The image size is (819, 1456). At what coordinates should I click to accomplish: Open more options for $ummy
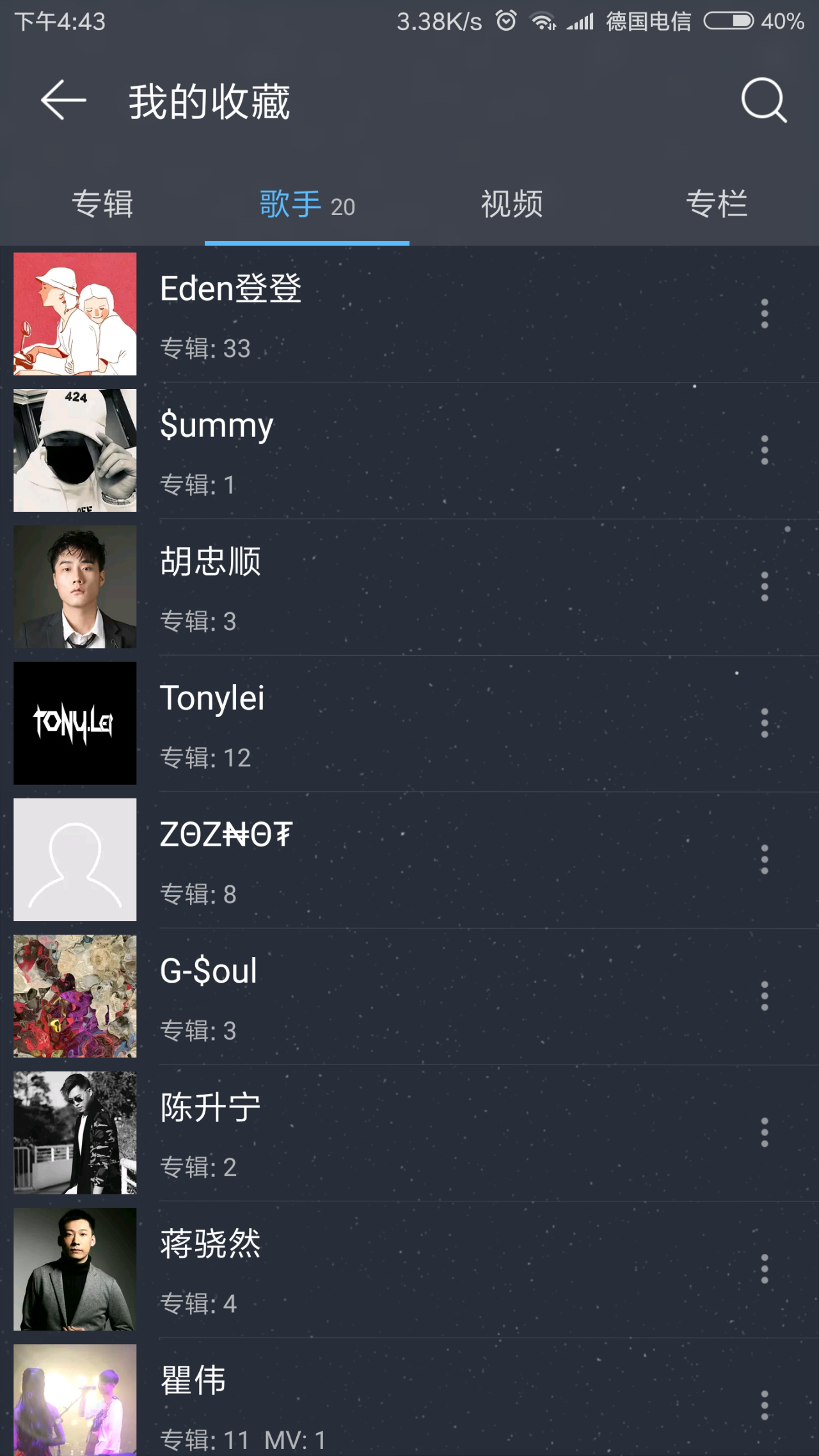pyautogui.click(x=764, y=450)
